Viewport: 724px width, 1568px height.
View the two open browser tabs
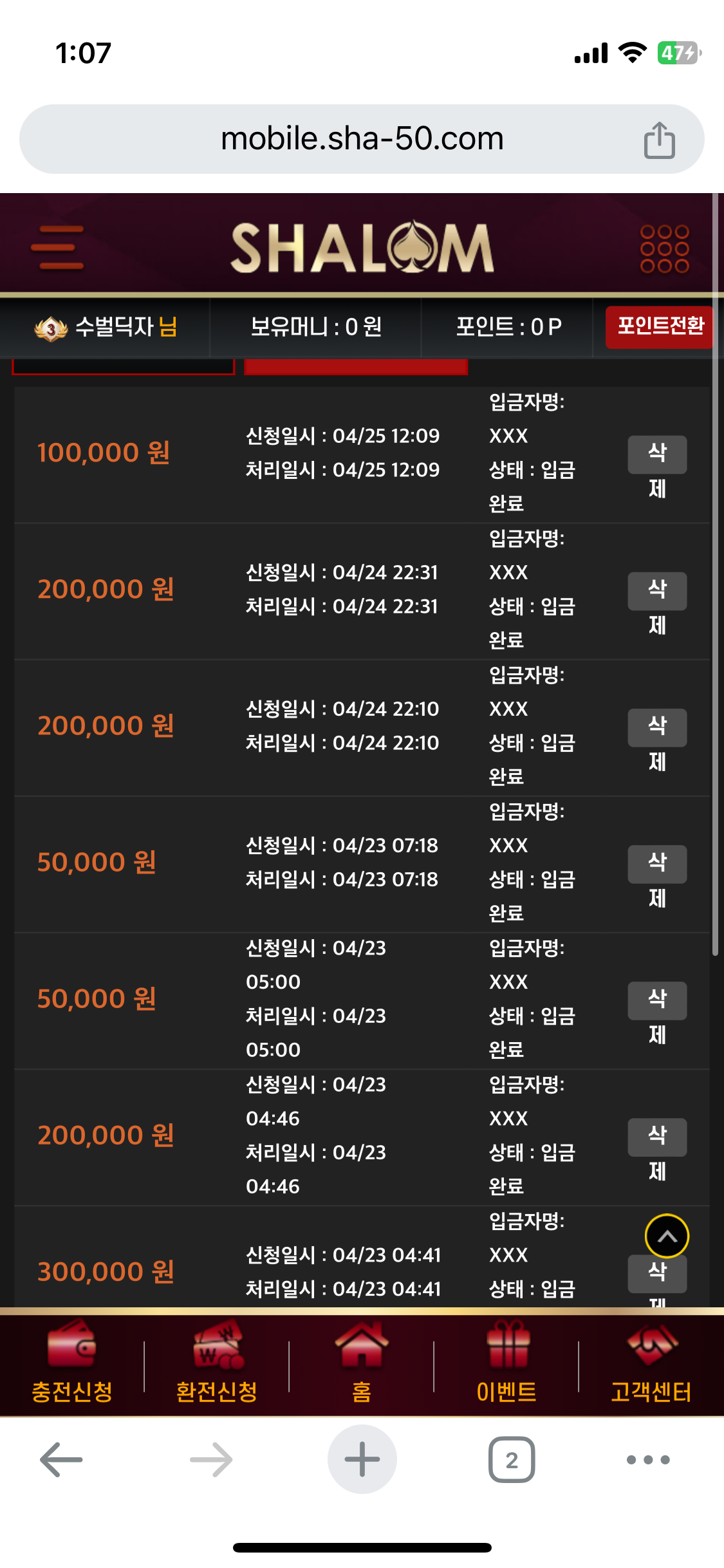point(512,1459)
